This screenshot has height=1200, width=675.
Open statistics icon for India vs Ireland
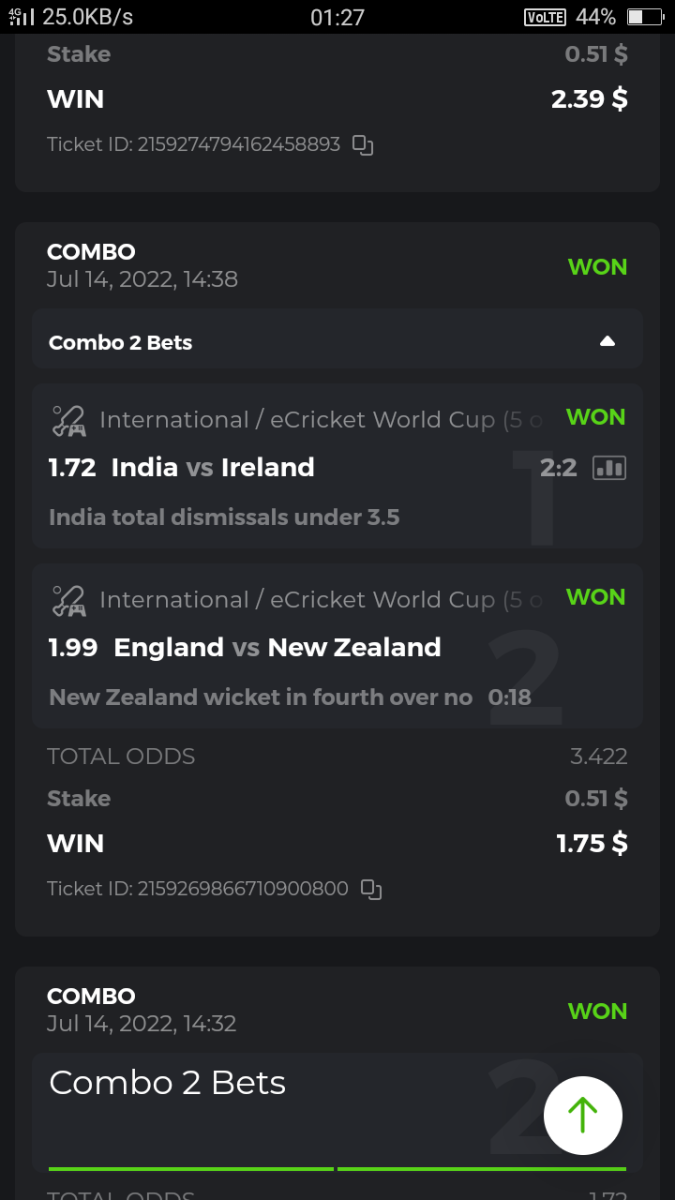pyautogui.click(x=609, y=467)
